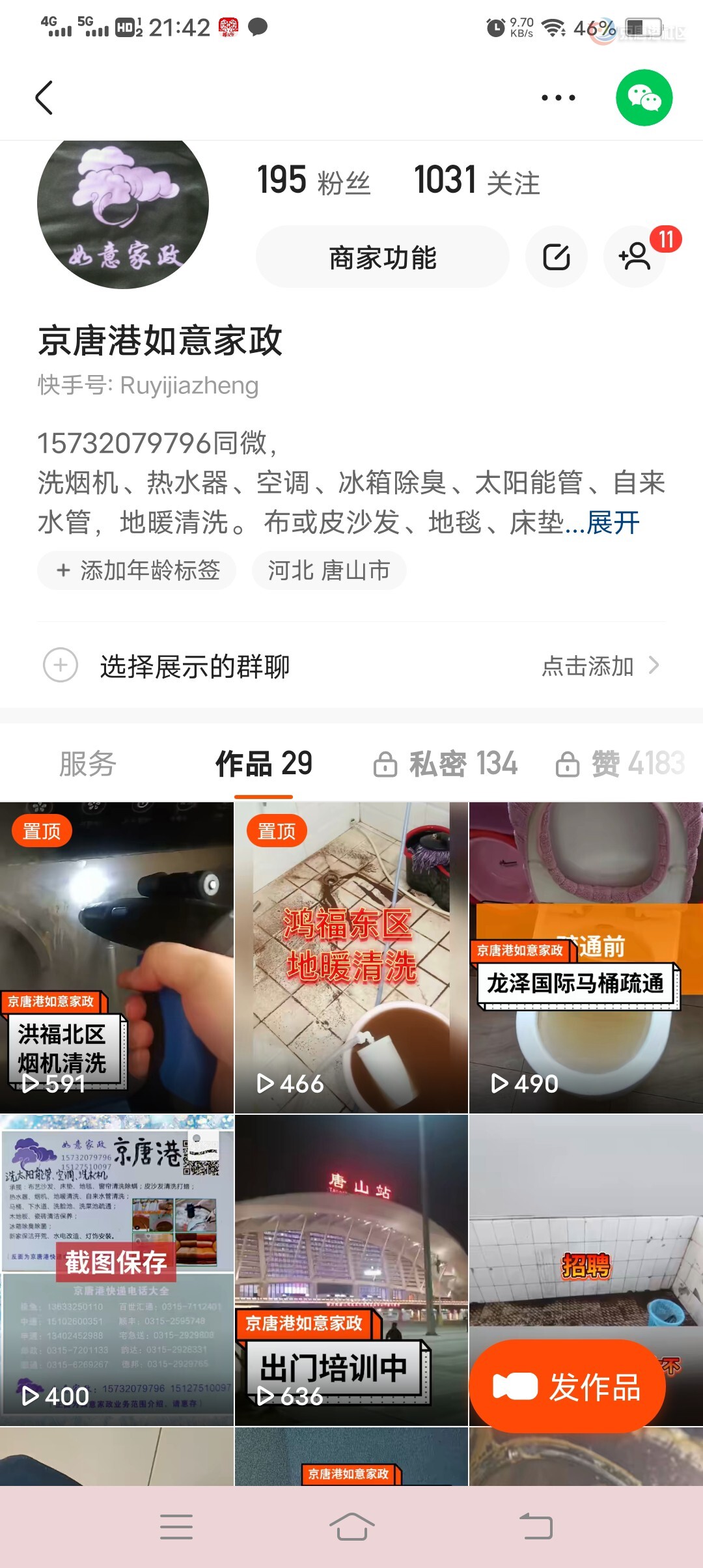This screenshot has width=703, height=1568.
Task: Tap the 河北 唐山市 location chip
Action: click(x=329, y=570)
